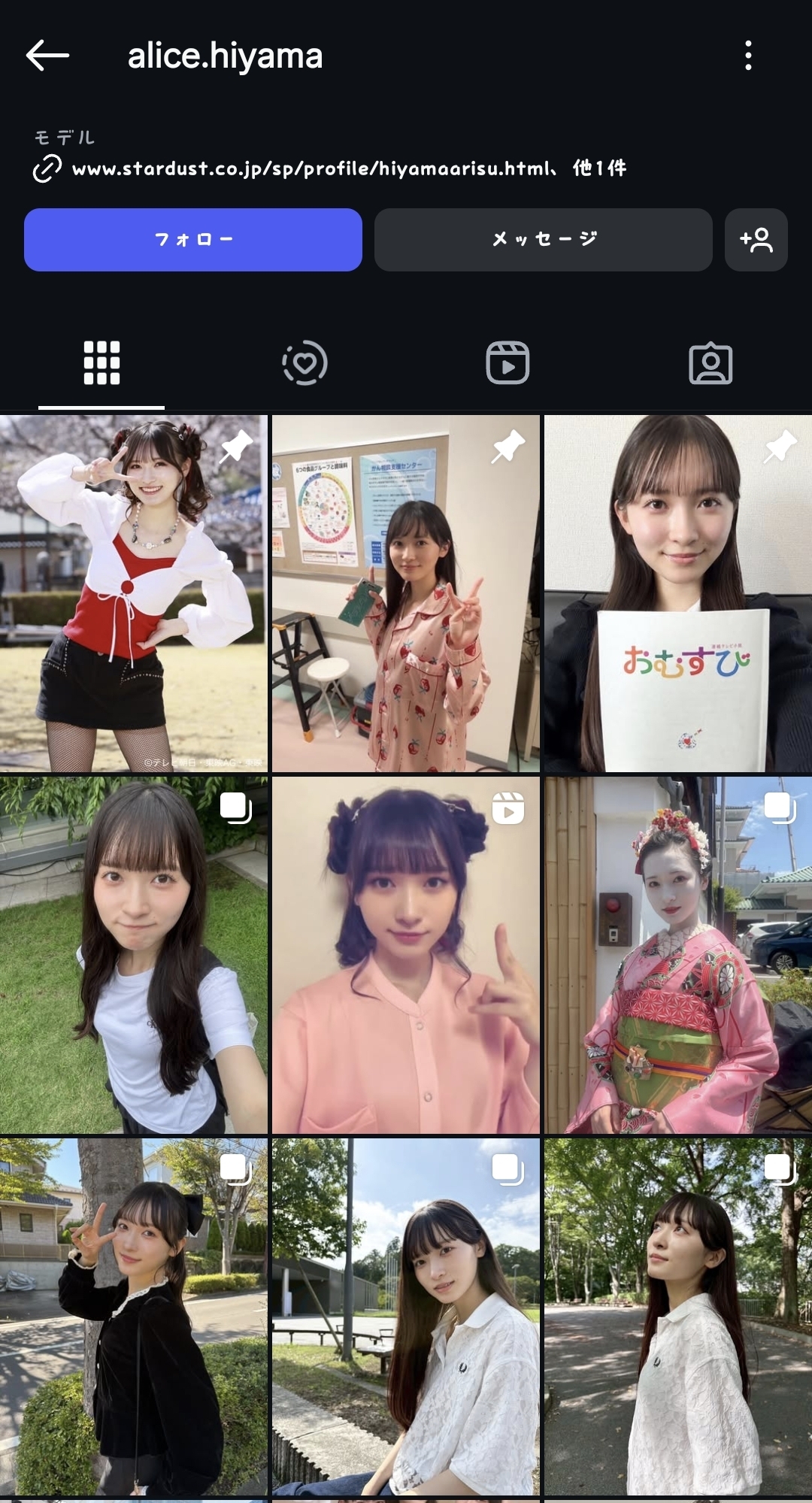812x1503 pixels.
Task: Open selfie post in white T-shirt
Action: pyautogui.click(x=134, y=955)
